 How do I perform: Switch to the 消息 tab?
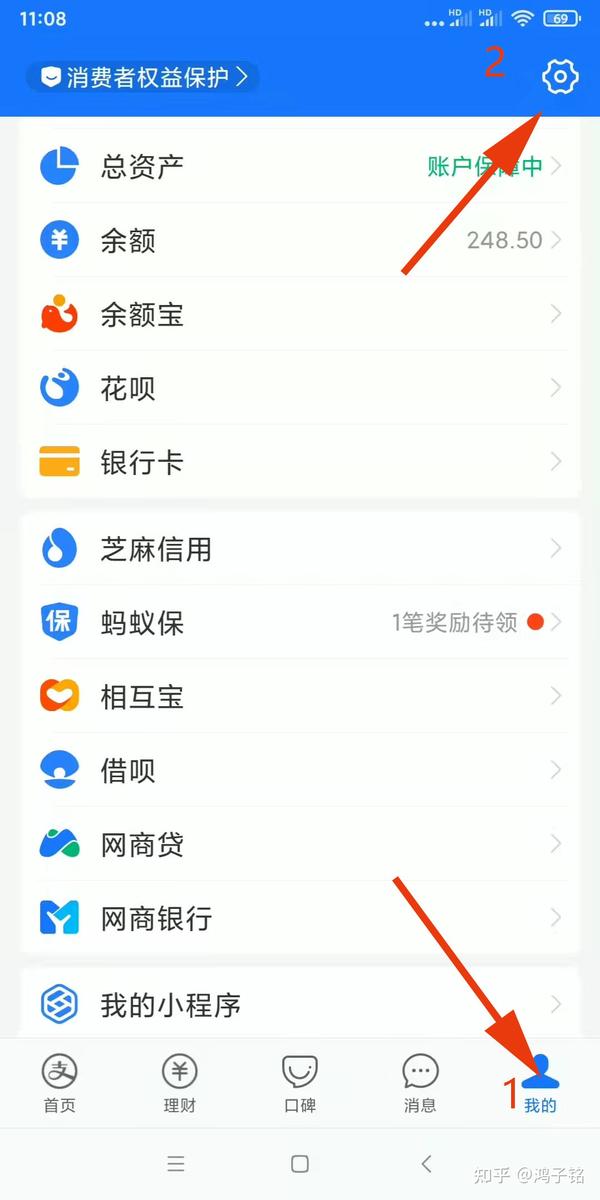click(x=420, y=1084)
